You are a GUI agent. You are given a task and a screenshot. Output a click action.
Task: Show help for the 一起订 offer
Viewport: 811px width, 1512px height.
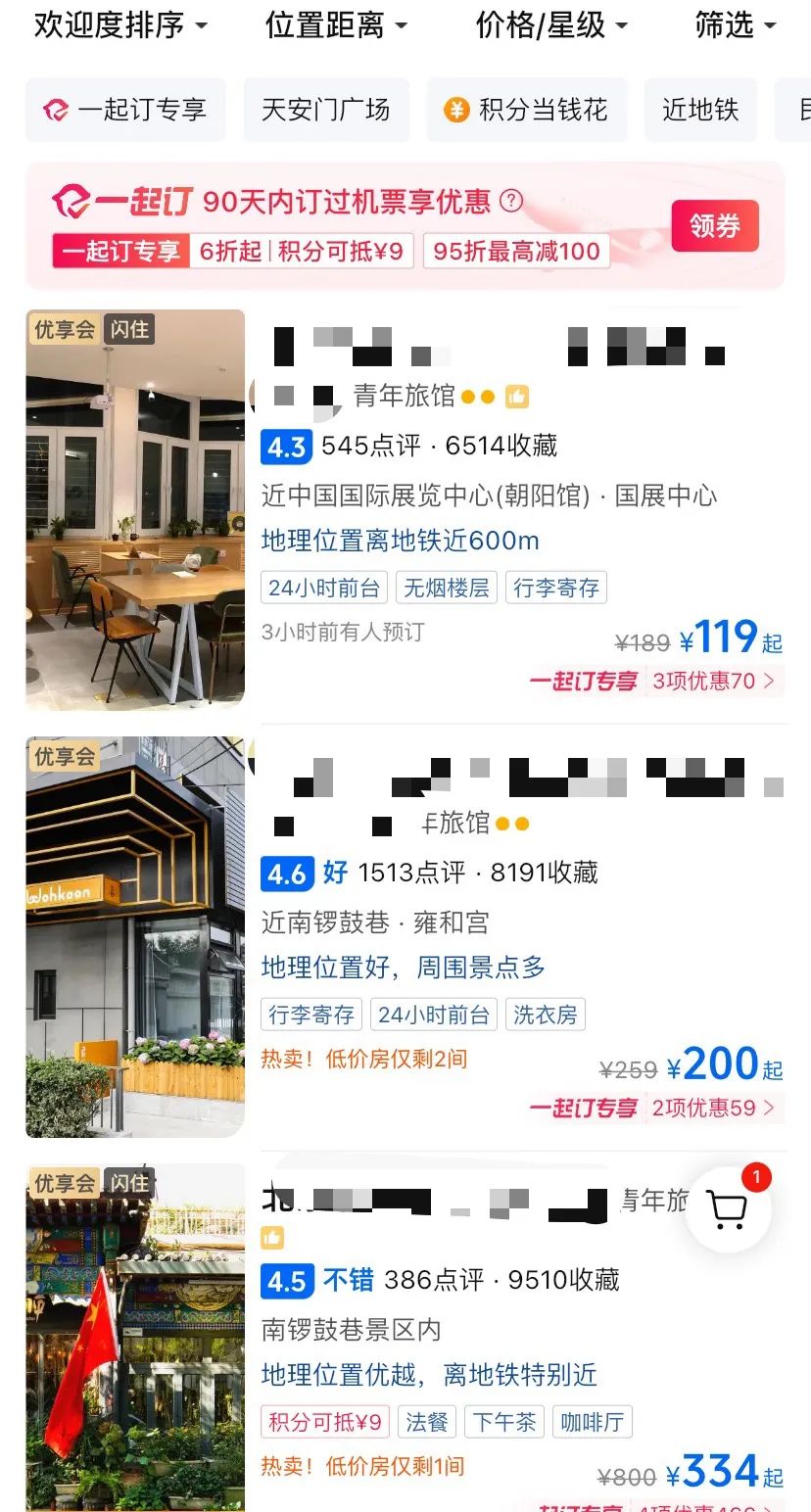click(x=511, y=202)
